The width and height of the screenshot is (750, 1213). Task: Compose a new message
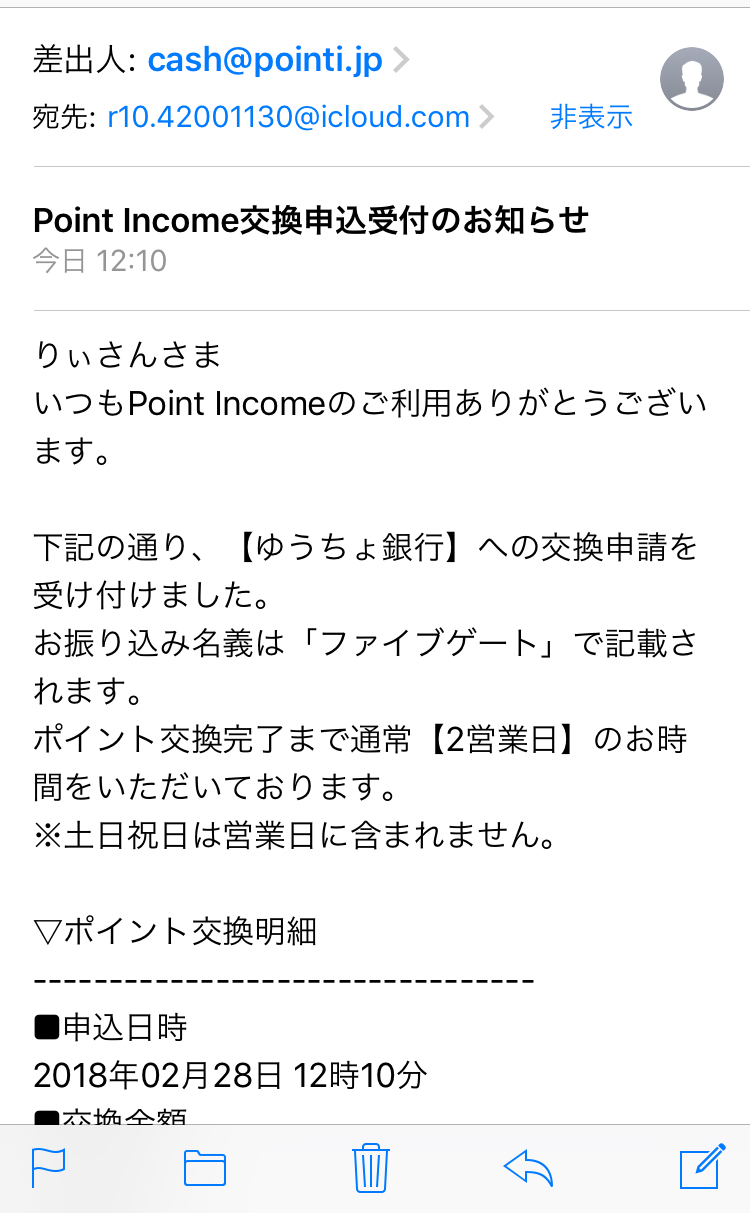tap(701, 1166)
